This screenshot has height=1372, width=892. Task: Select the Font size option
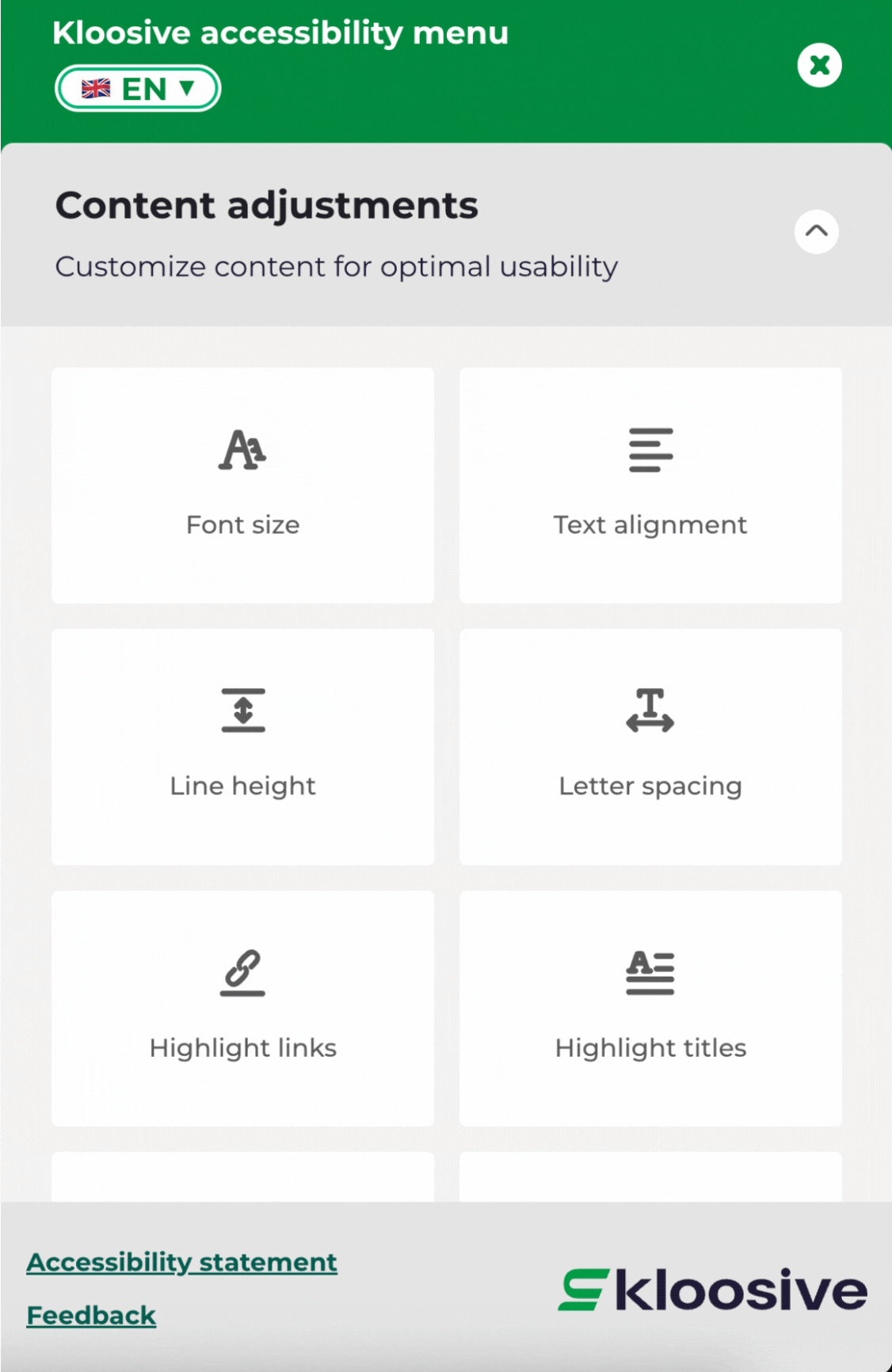tap(242, 485)
